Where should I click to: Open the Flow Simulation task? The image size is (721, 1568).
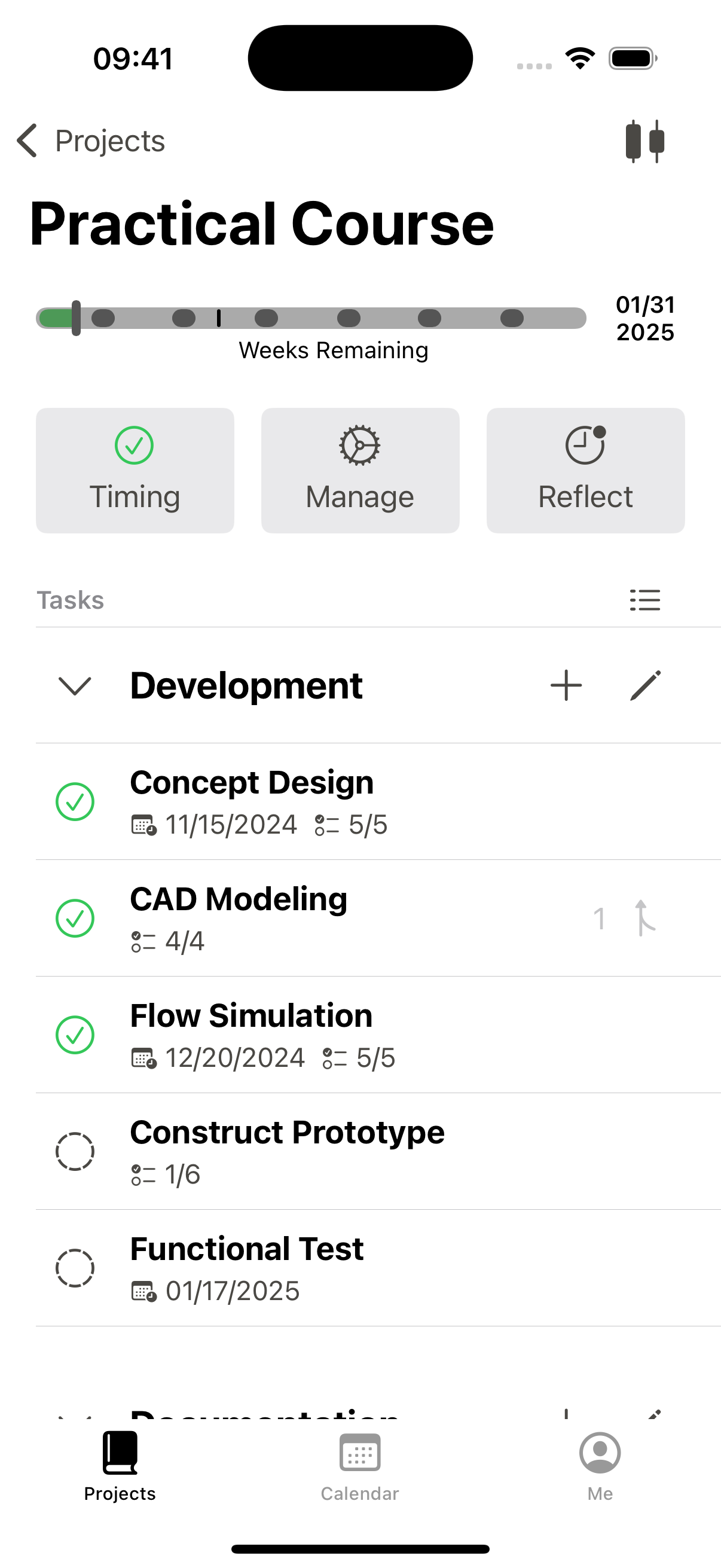click(x=378, y=1035)
